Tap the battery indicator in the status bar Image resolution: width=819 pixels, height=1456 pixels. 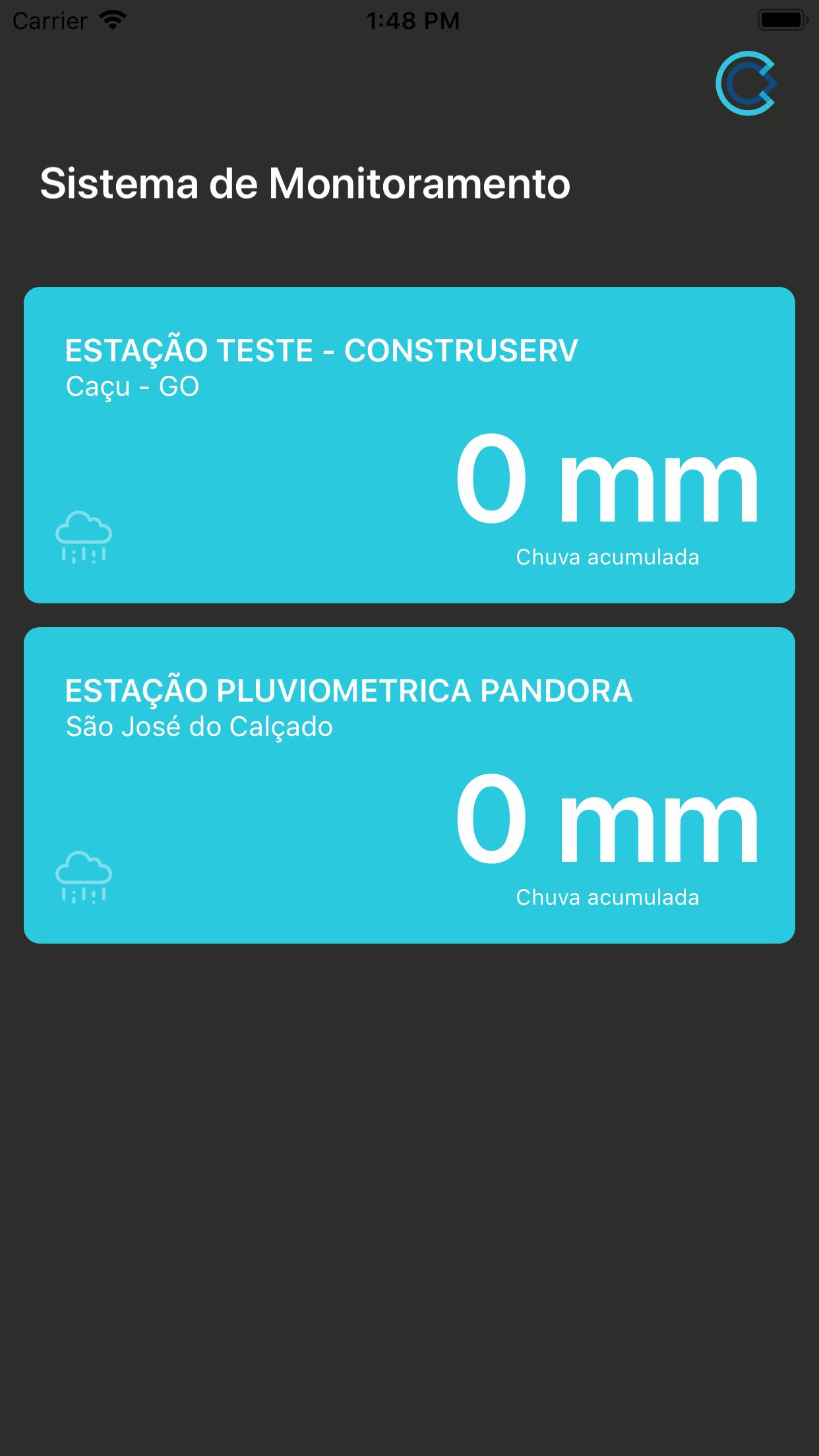(781, 20)
